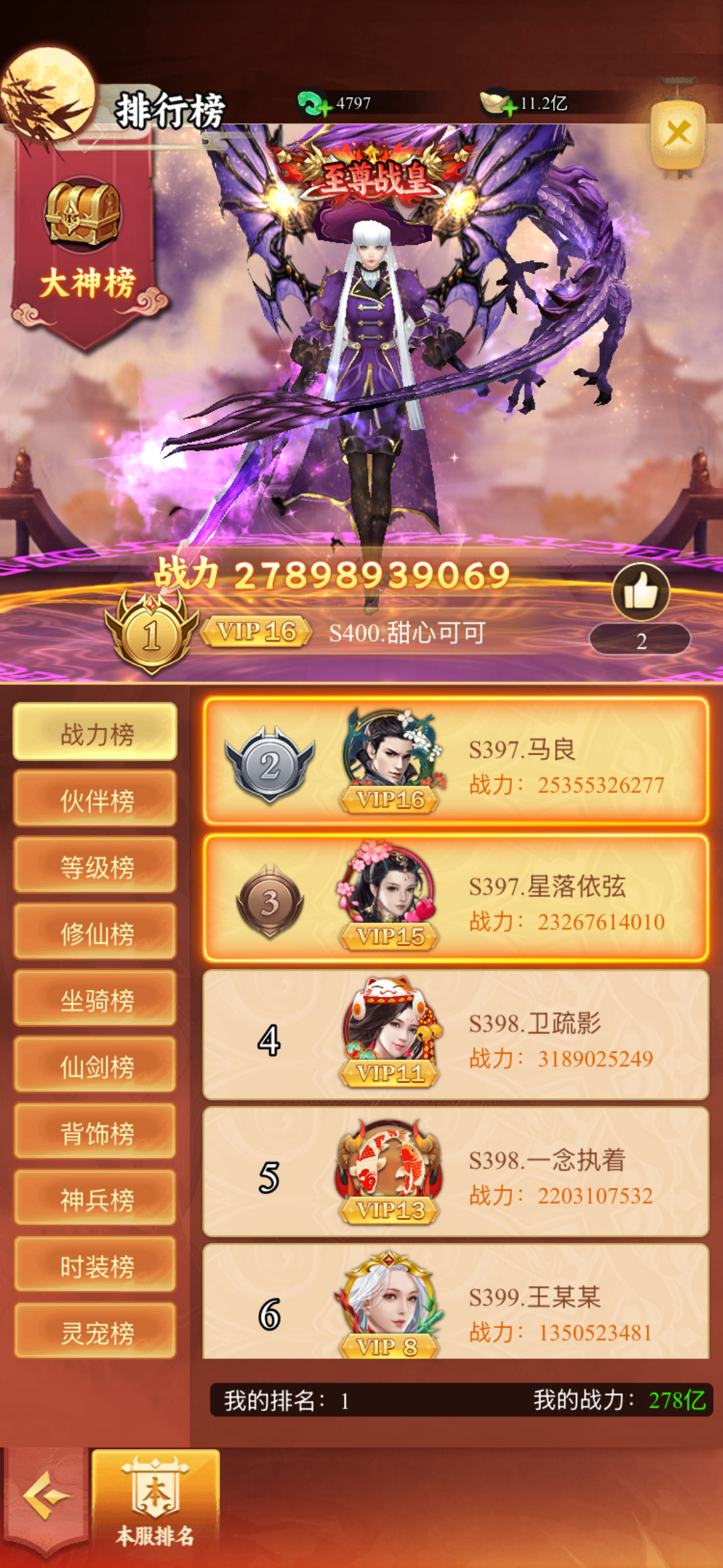View player S397.星落依弦 at rank 3
The image size is (723, 1568).
[456, 899]
